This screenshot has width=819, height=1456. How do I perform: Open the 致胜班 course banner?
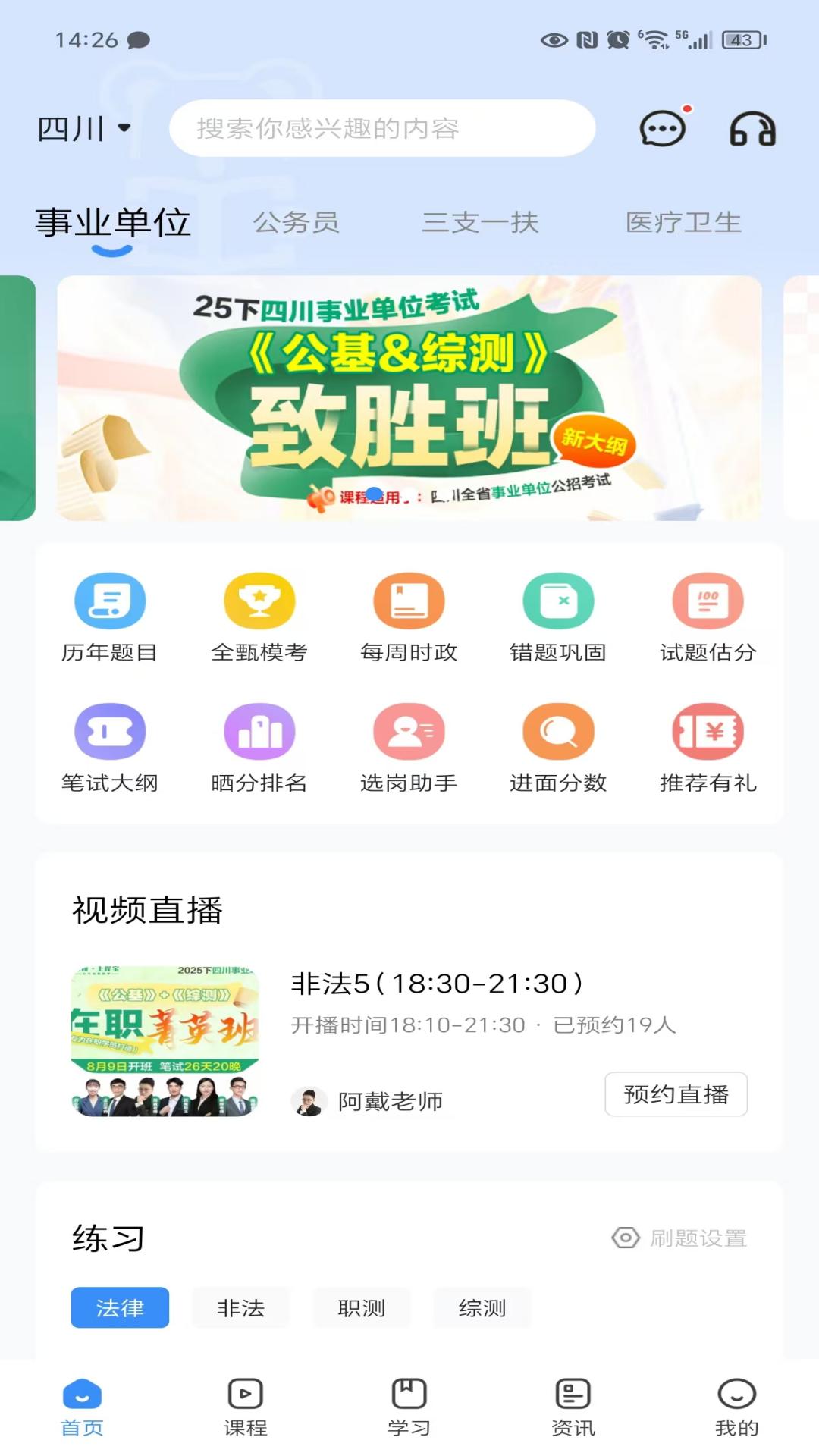point(409,397)
